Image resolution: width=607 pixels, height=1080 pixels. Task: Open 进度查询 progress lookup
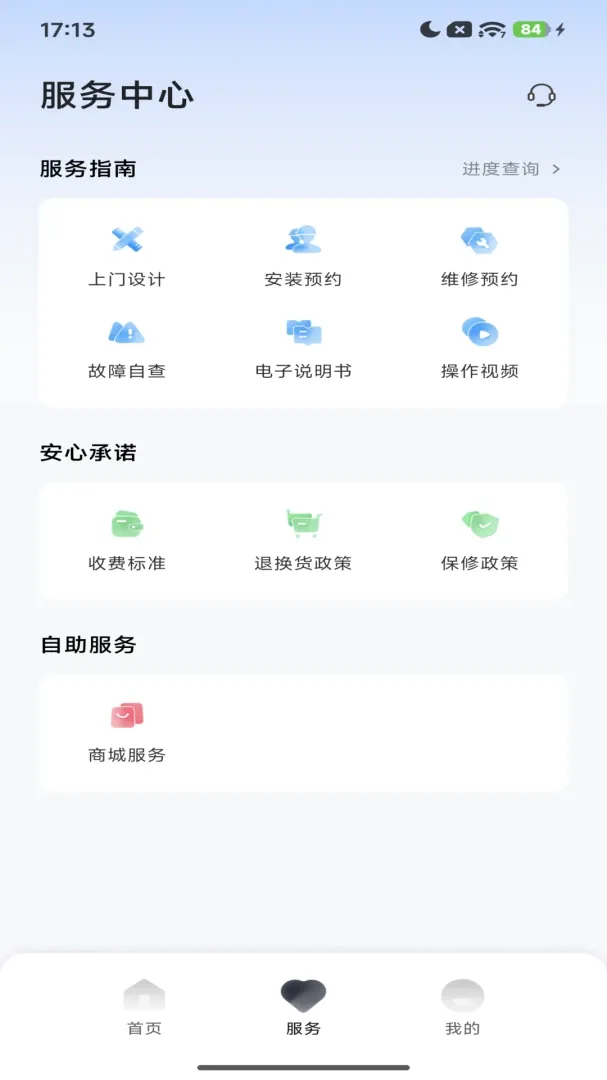pos(511,169)
